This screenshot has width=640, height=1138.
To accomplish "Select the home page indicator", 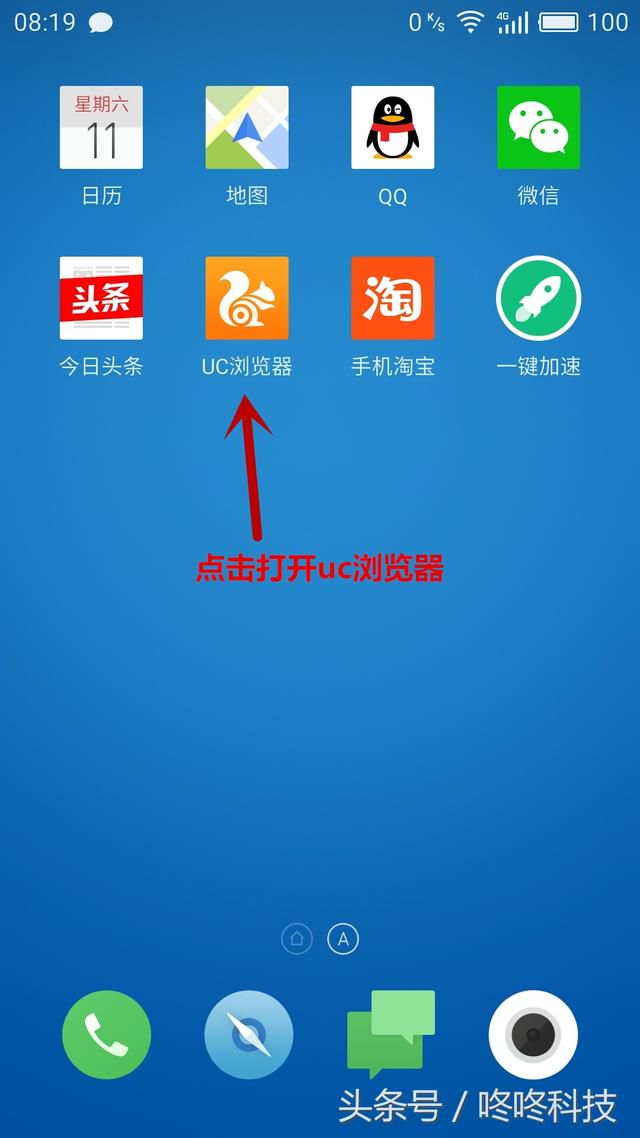I will pos(297,939).
